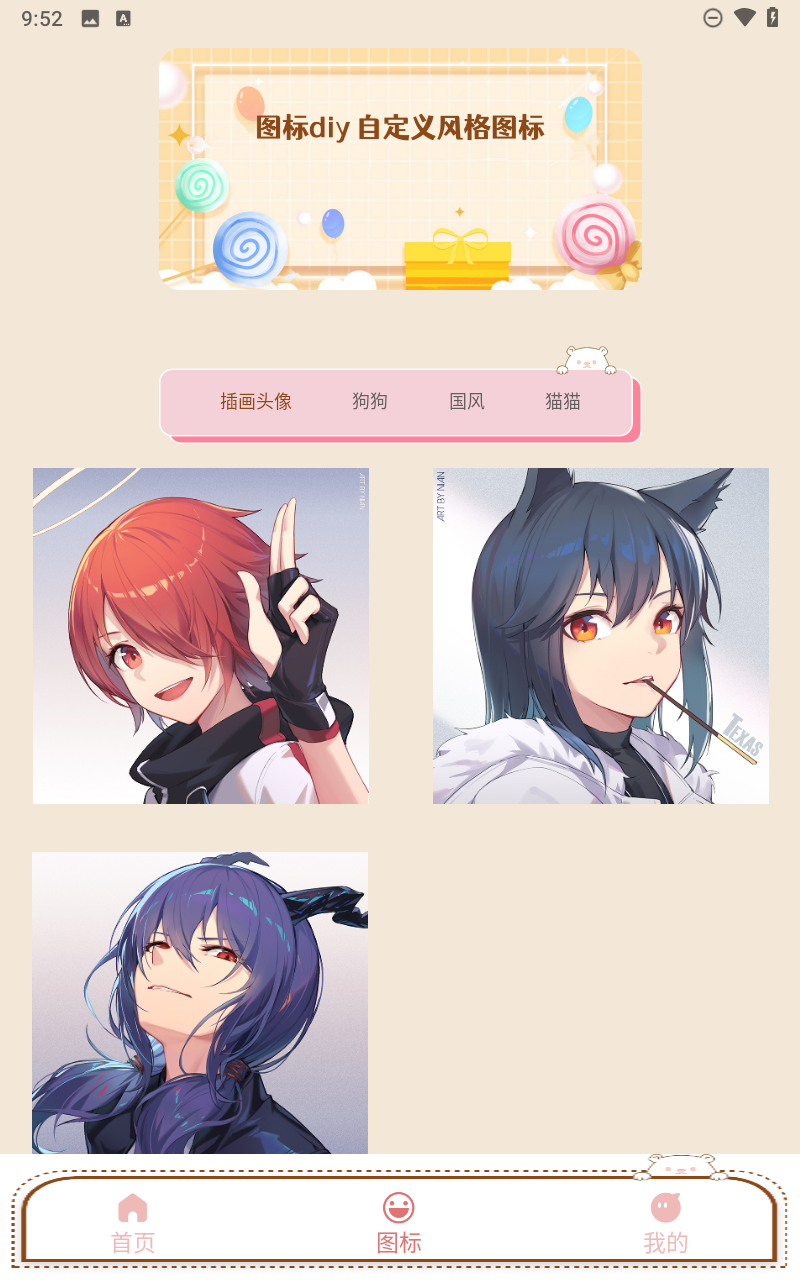Screen dimensions: 800x1280
Task: Select the 插画头像 category
Action: coord(256,401)
